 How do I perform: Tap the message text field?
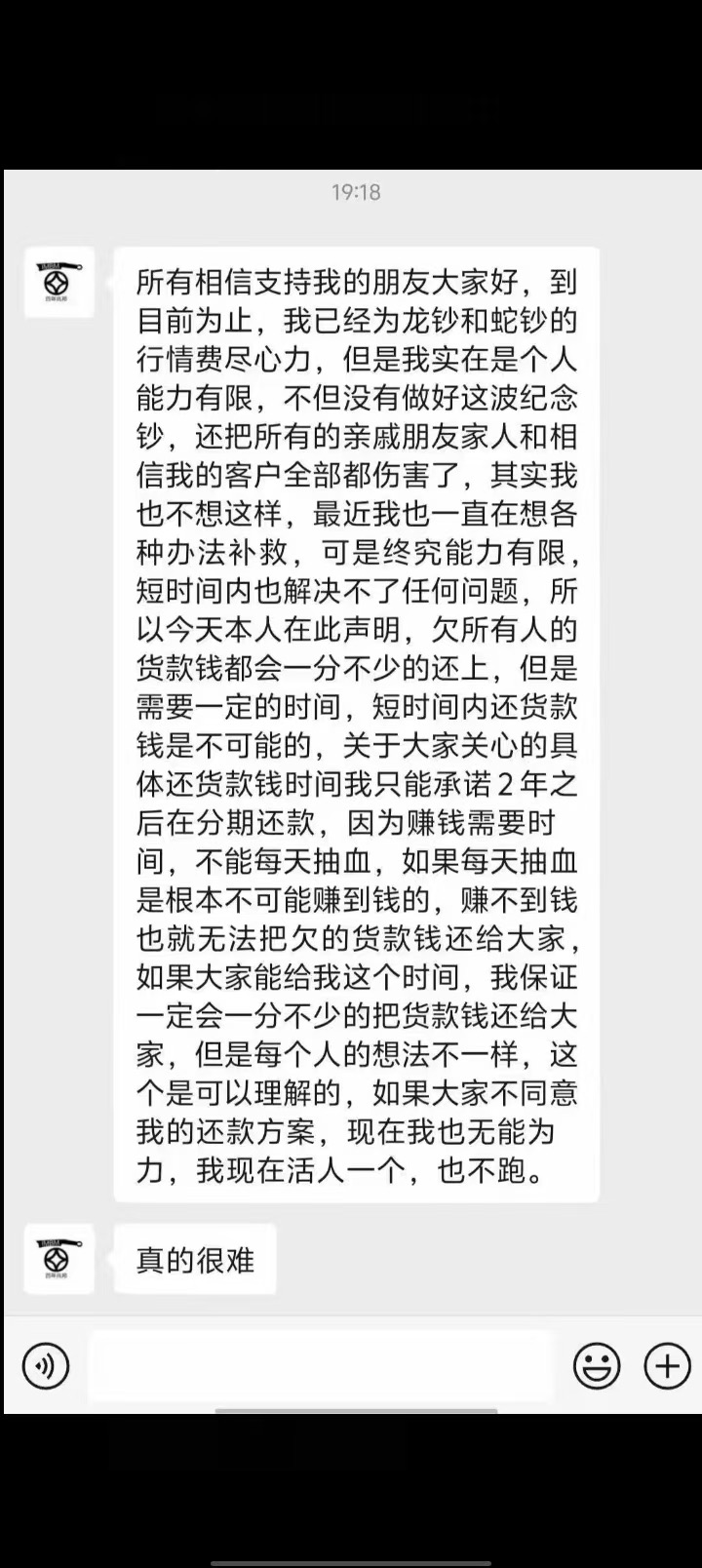click(322, 1365)
